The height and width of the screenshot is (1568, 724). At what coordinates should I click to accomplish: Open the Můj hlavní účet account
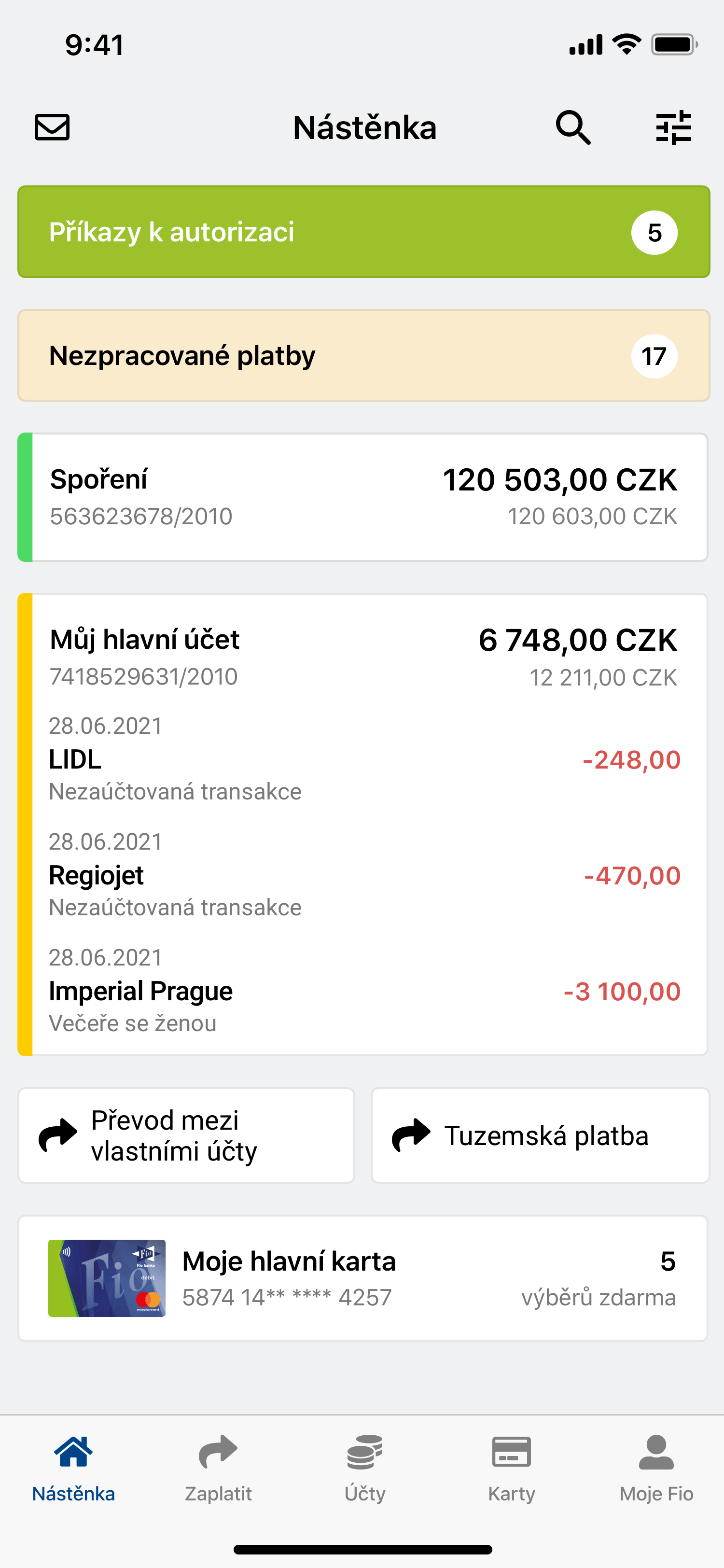(363, 656)
